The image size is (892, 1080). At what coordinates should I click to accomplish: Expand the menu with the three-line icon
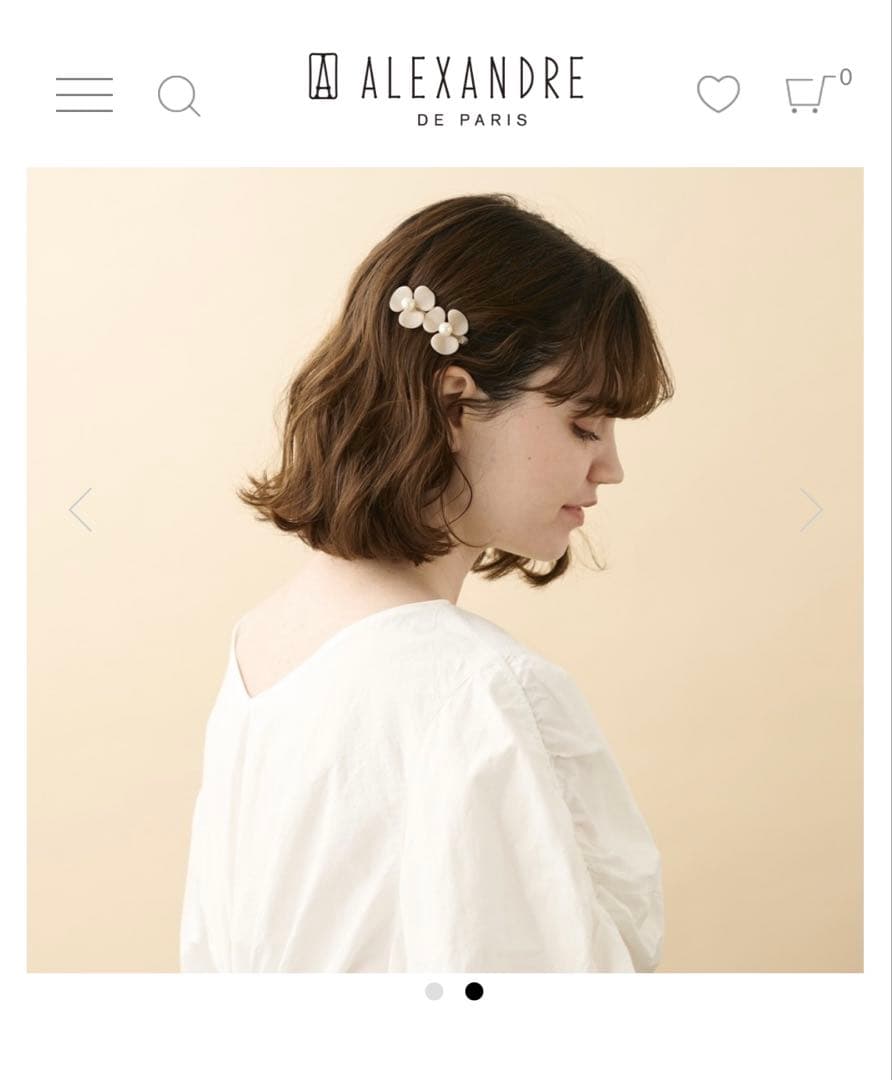tap(85, 92)
